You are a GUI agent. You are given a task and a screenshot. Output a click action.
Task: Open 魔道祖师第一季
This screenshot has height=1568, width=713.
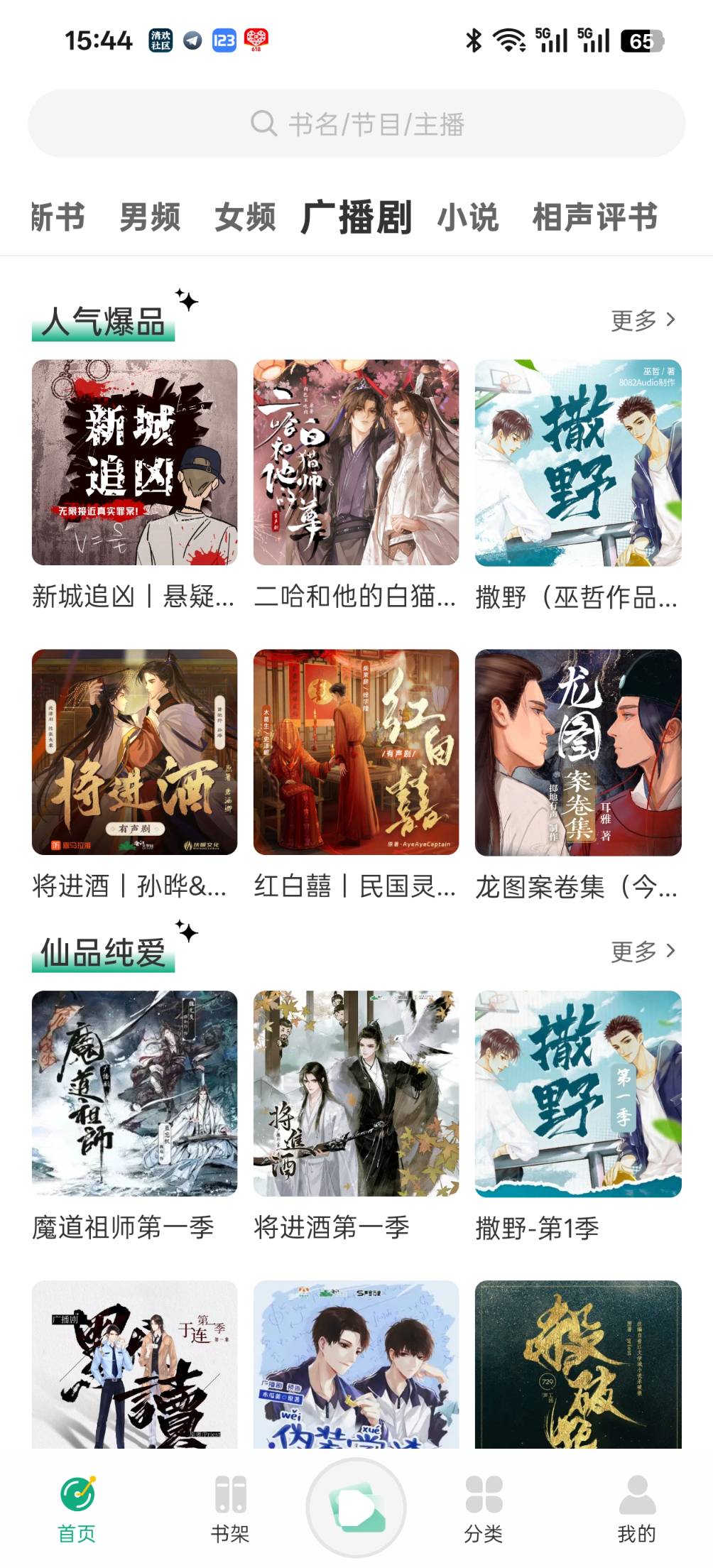click(x=134, y=1093)
